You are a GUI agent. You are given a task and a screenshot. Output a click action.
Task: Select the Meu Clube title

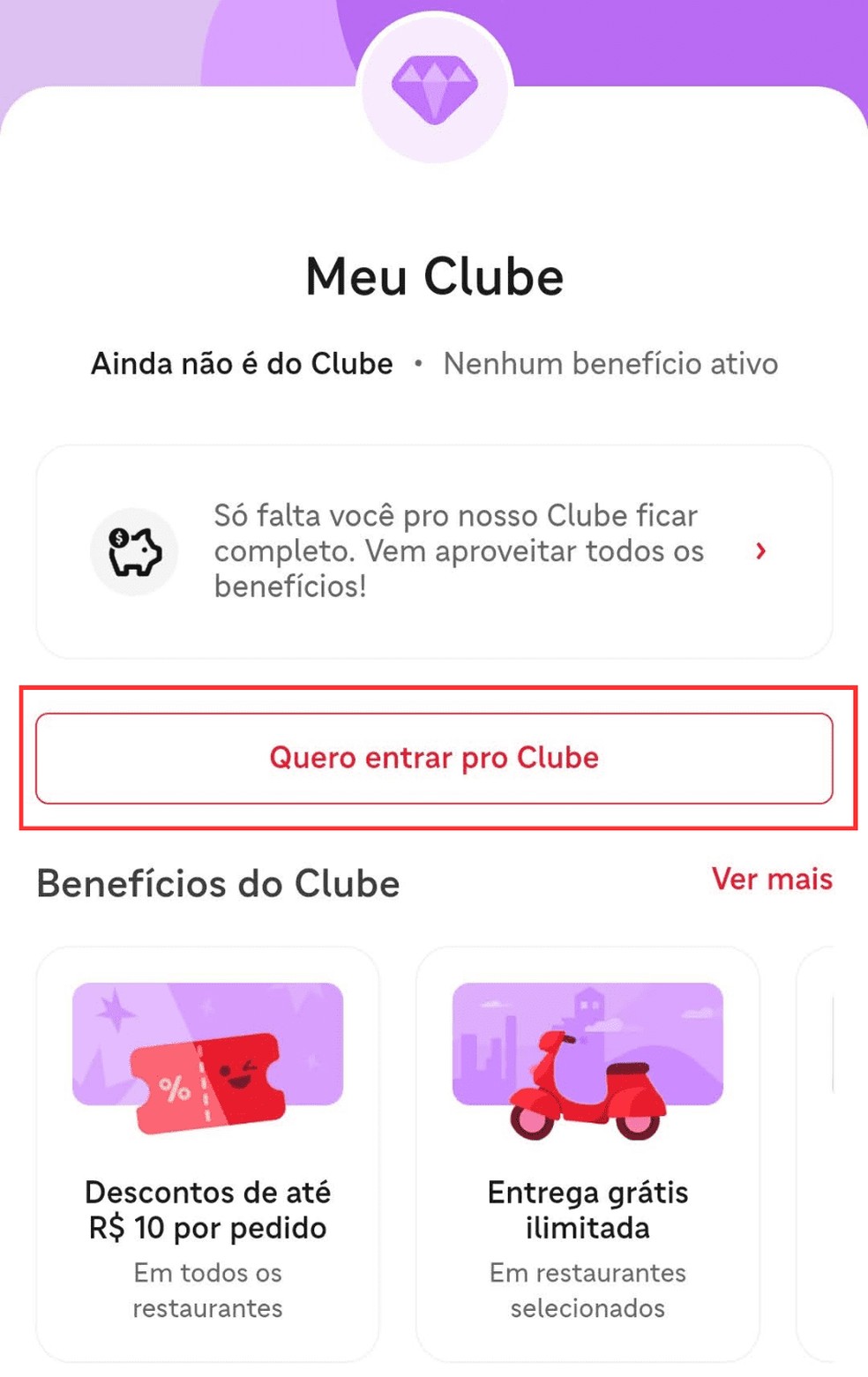(434, 276)
